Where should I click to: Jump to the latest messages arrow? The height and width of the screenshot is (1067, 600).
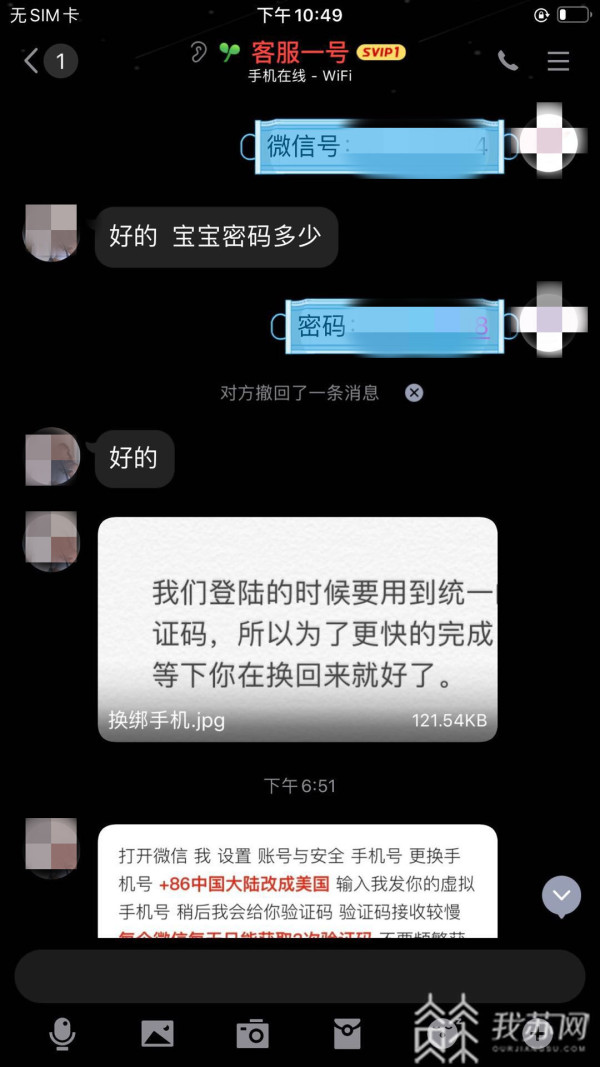(x=561, y=895)
